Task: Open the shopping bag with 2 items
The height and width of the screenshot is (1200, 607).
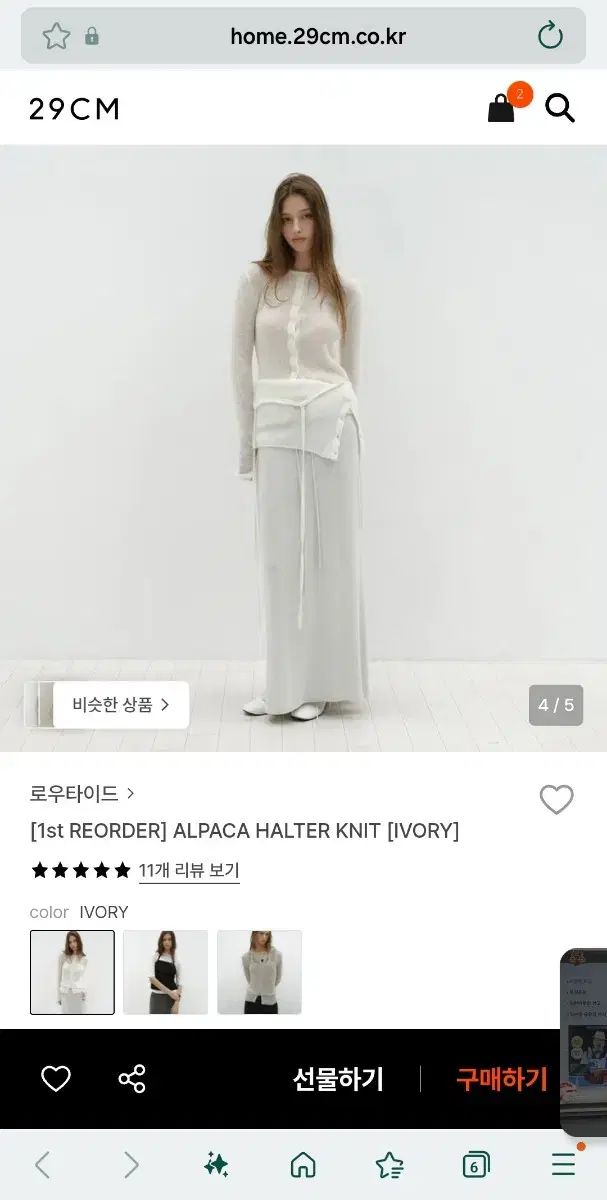Action: pos(502,108)
